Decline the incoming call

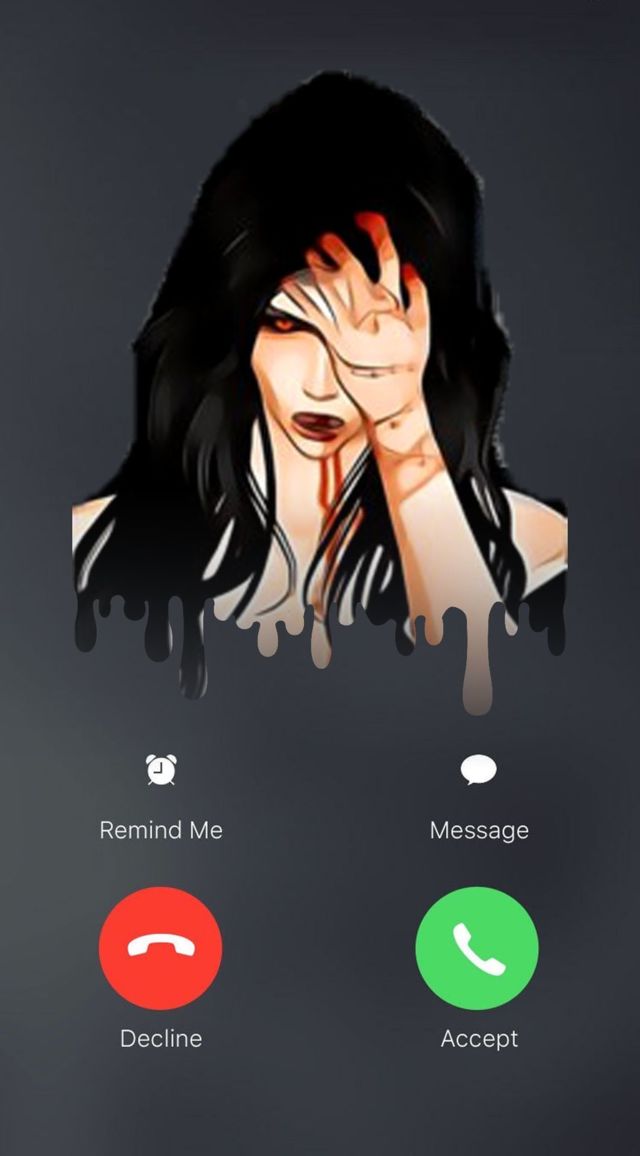161,948
